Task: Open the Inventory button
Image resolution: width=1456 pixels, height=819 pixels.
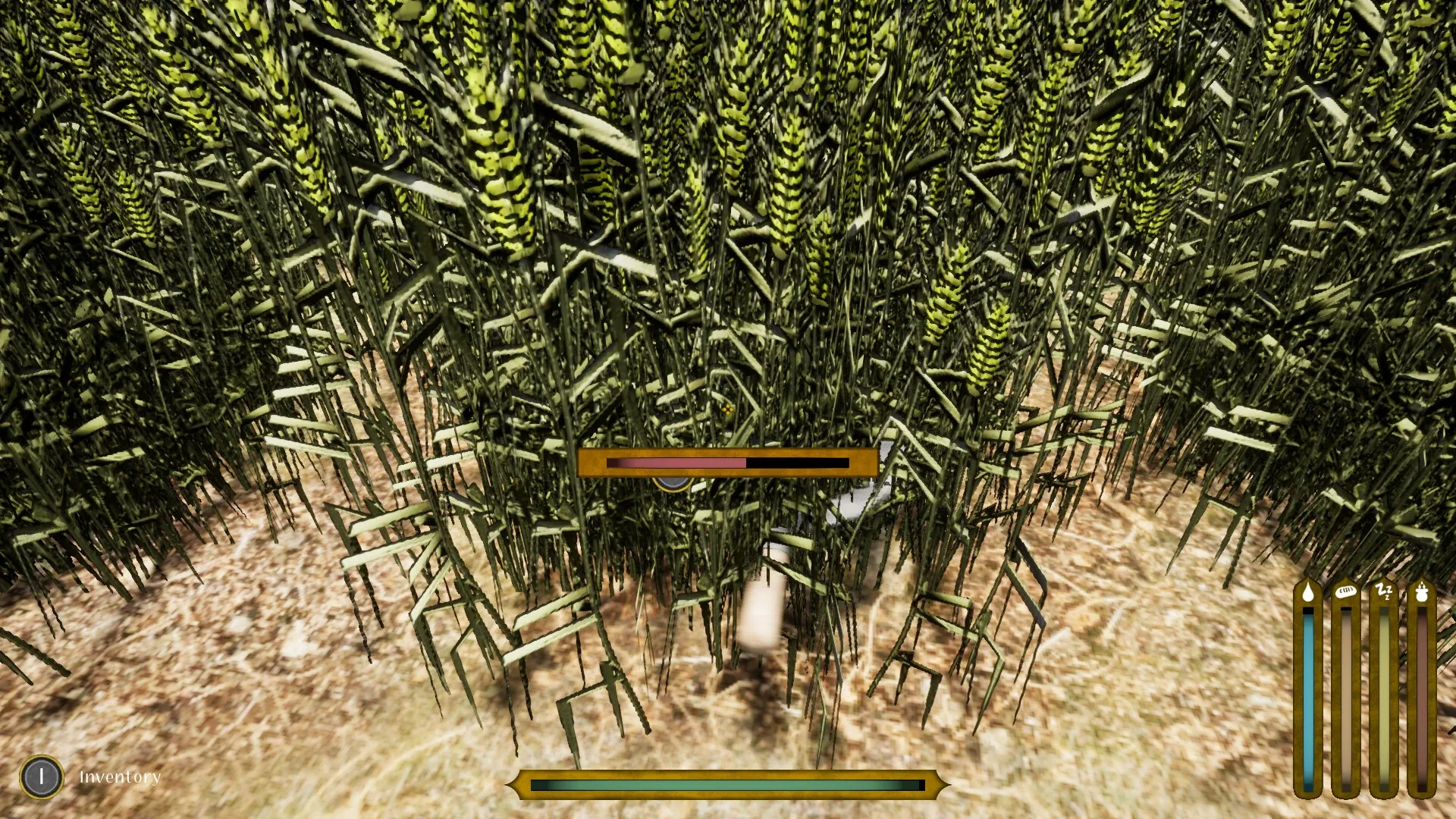Action: tap(42, 777)
